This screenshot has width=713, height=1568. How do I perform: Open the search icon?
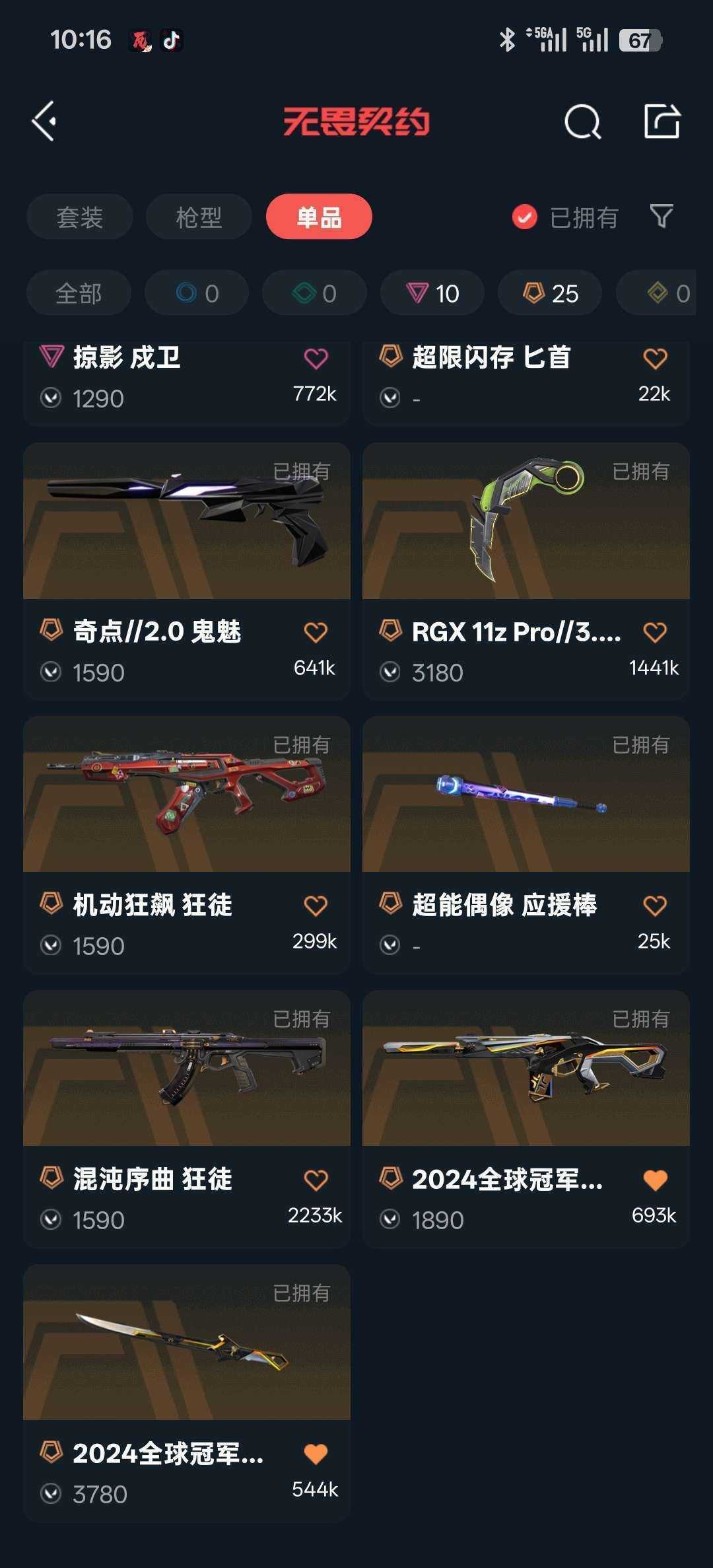point(582,122)
